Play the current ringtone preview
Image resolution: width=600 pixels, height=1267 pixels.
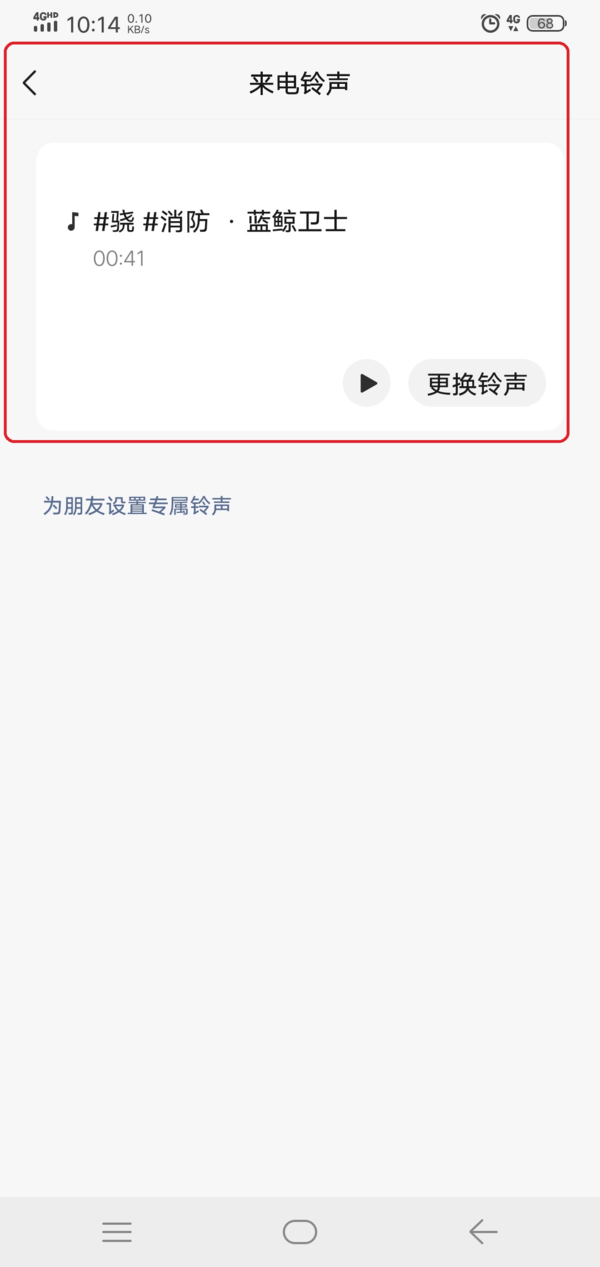click(x=367, y=383)
